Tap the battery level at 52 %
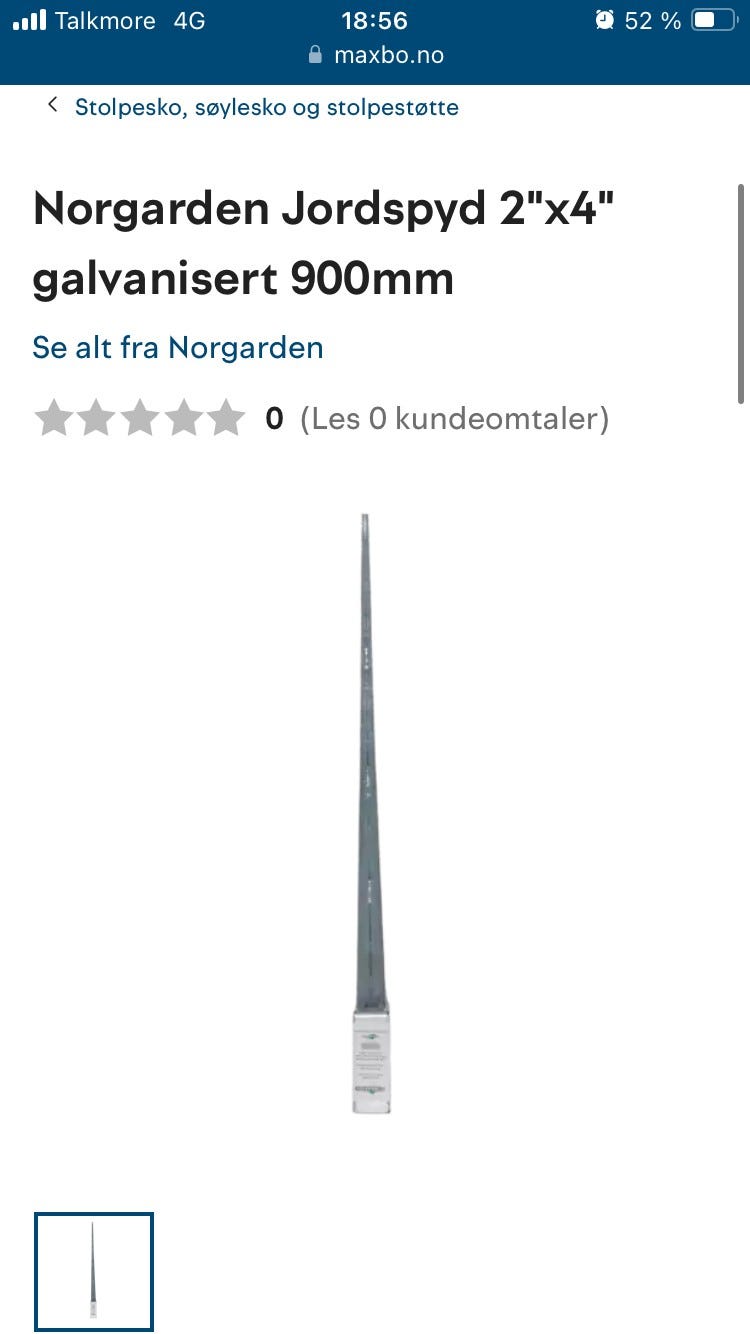 651,19
